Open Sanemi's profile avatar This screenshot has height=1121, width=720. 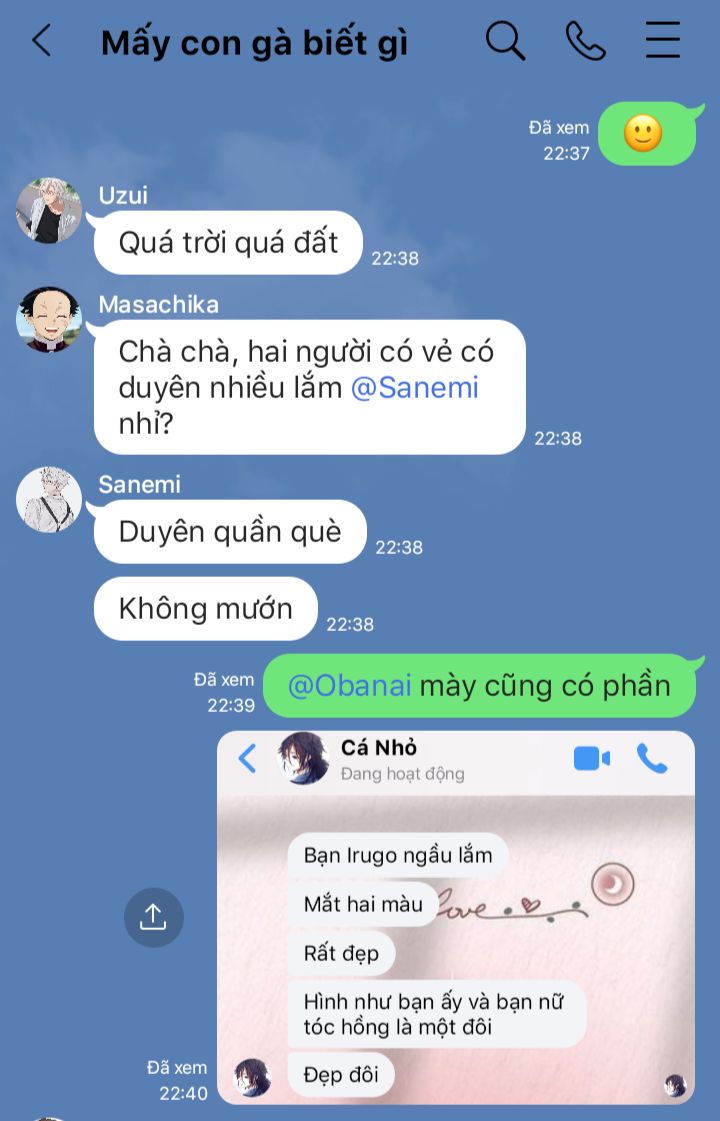tap(49, 500)
